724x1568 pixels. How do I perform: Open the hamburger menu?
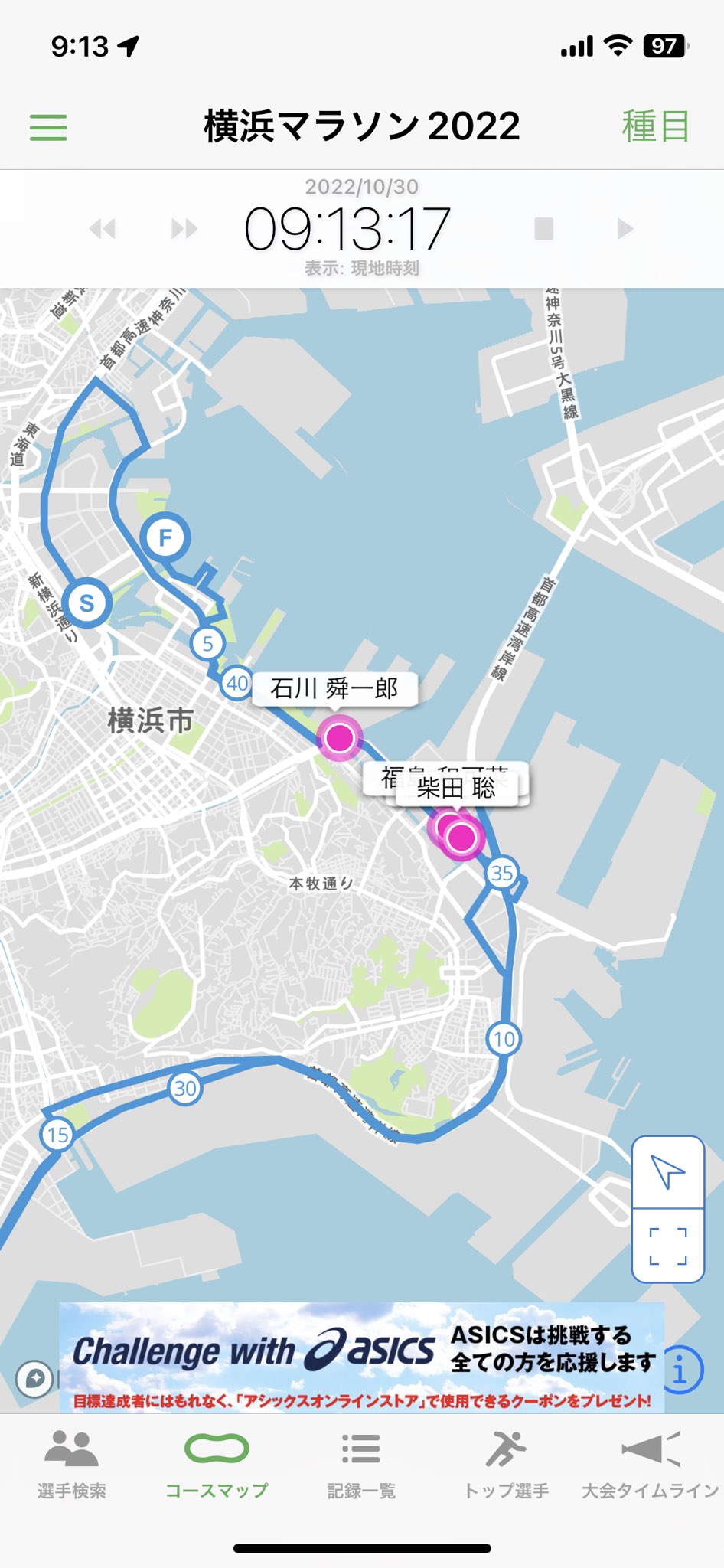coord(48,127)
